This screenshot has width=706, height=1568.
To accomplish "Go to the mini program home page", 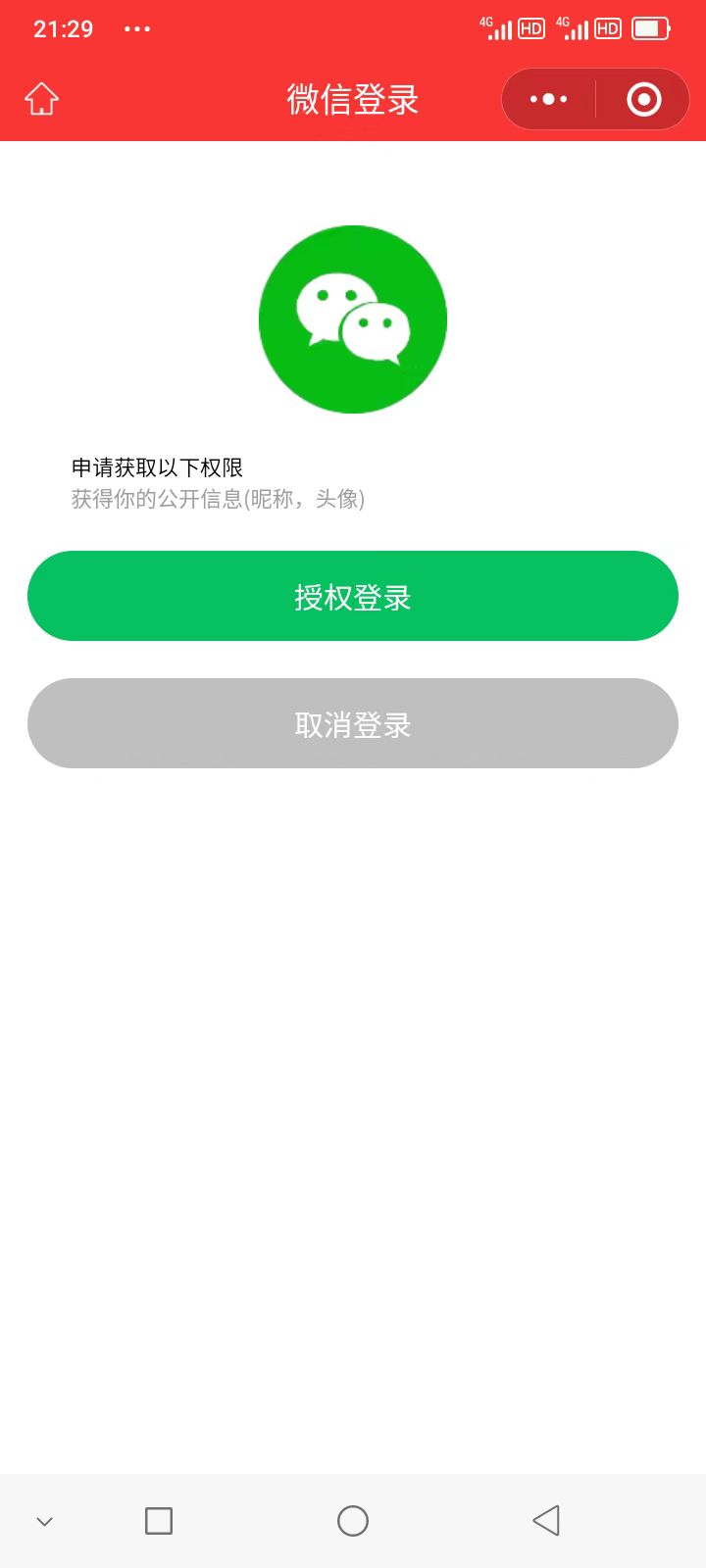I will (42, 99).
